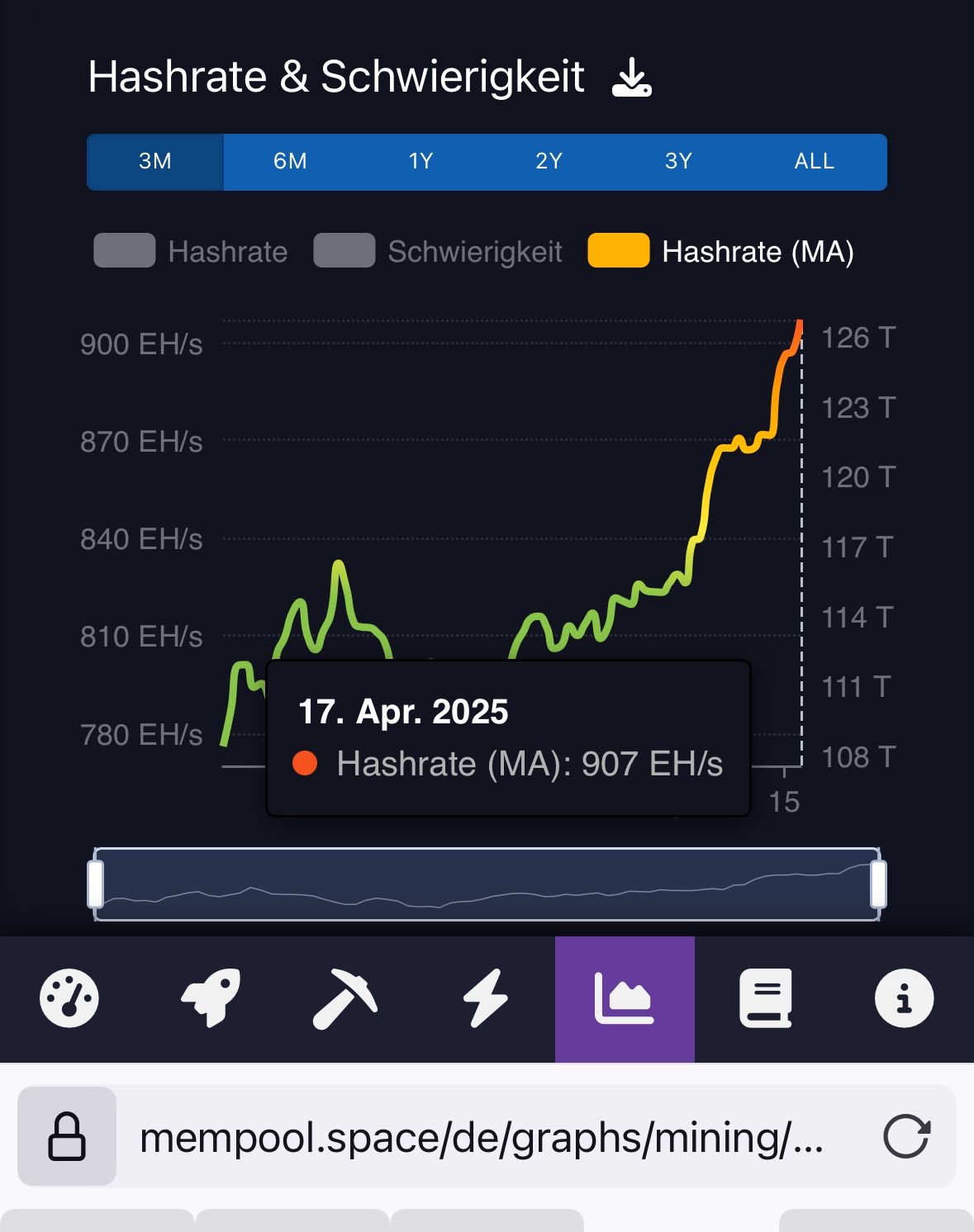Open the documentation book icon
974x1232 pixels.
click(x=765, y=998)
